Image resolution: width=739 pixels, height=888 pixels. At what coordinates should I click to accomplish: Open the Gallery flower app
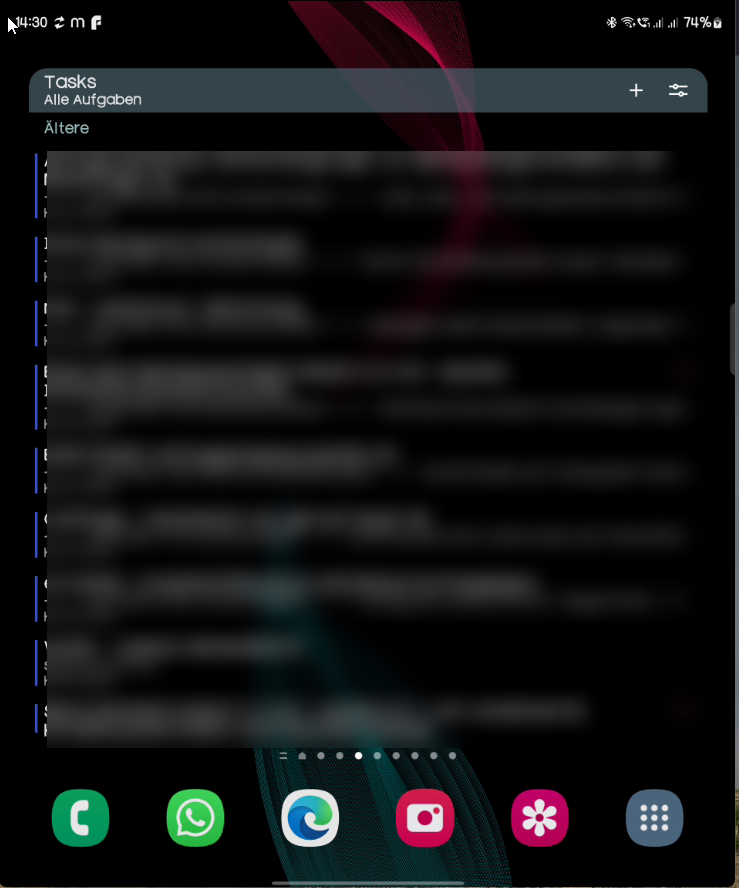coord(540,818)
